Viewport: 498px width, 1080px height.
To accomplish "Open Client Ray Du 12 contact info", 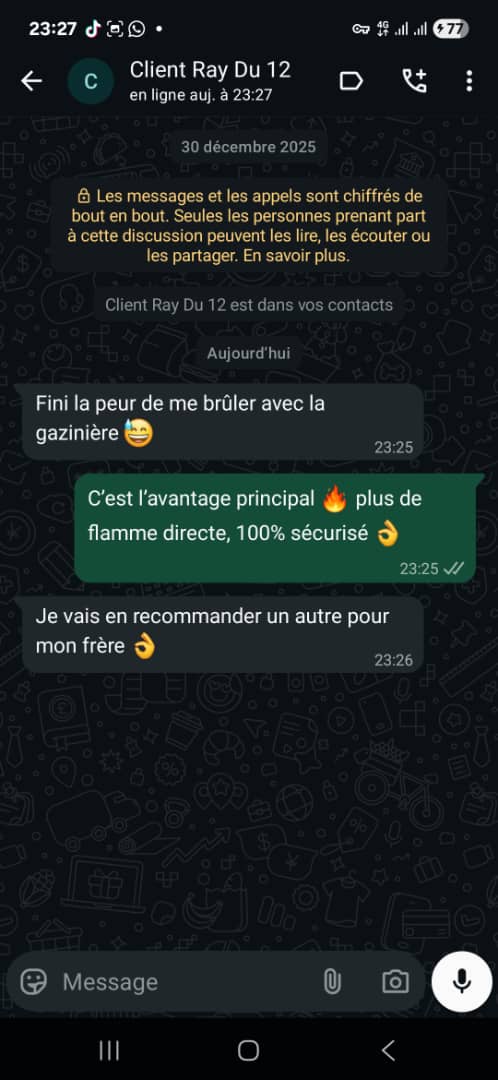I will pos(209,81).
